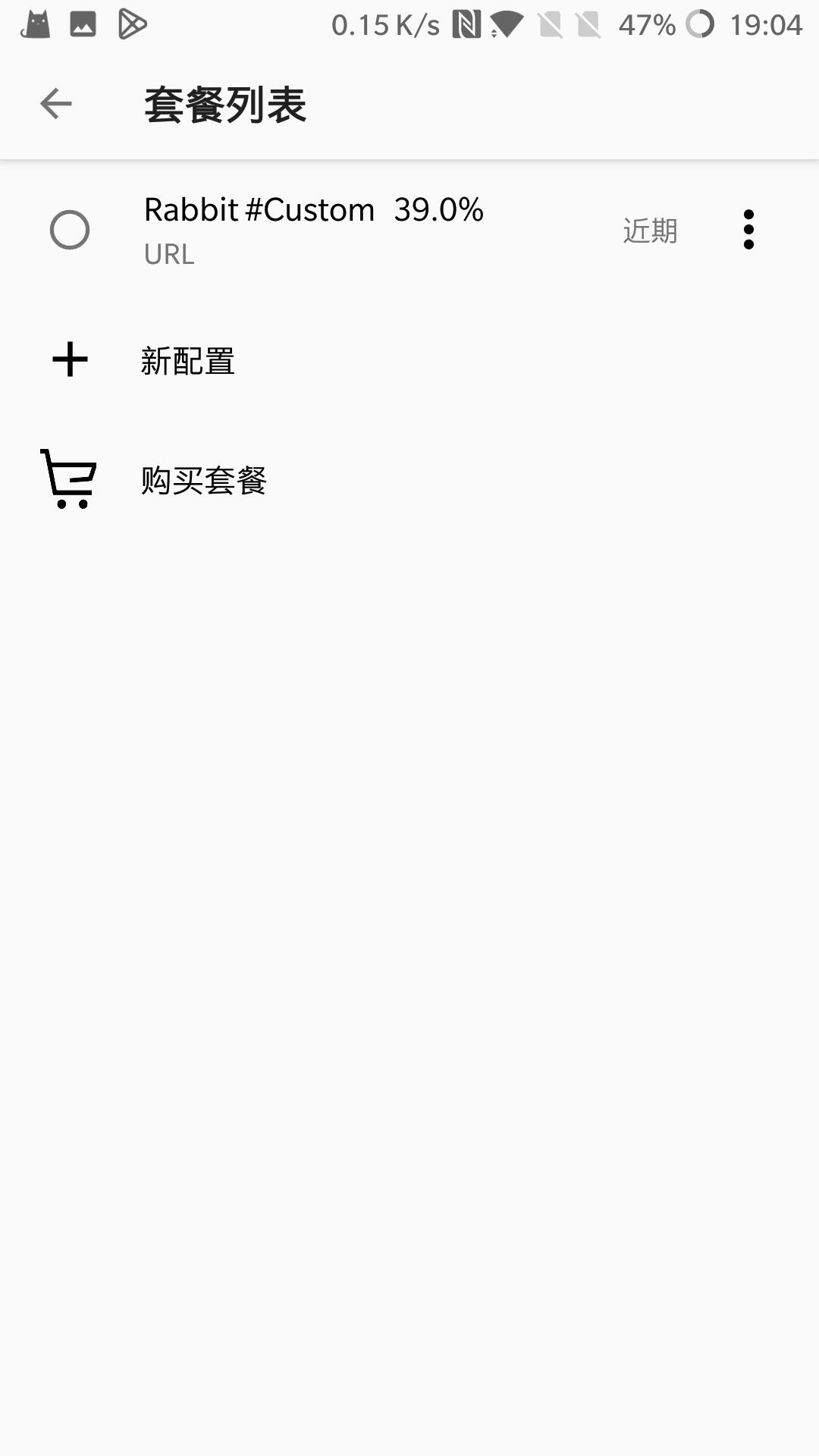Tap the 39.0% usage indicator
Viewport: 819px width, 1456px height.
pos(438,210)
